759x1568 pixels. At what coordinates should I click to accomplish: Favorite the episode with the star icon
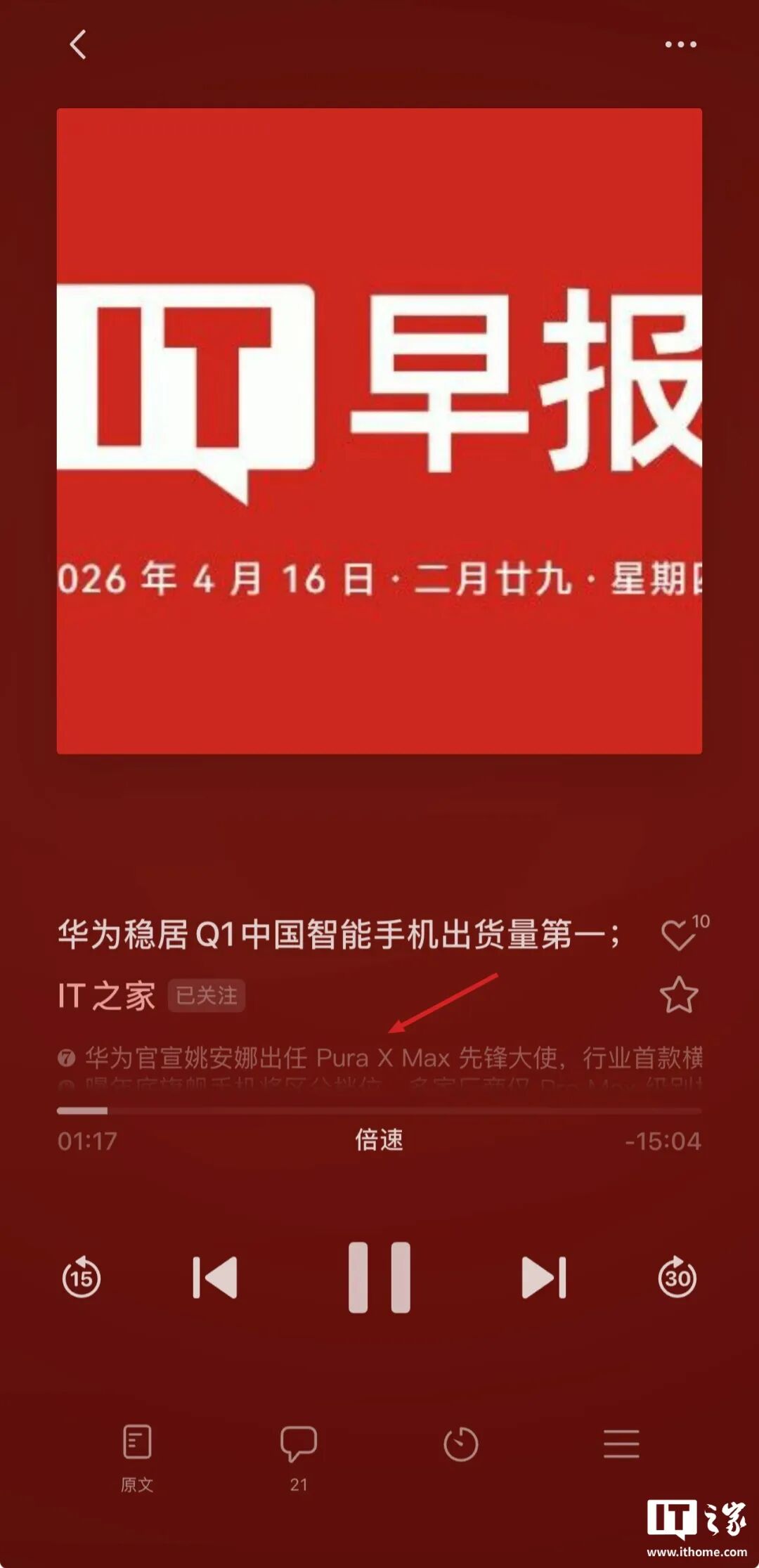[679, 995]
